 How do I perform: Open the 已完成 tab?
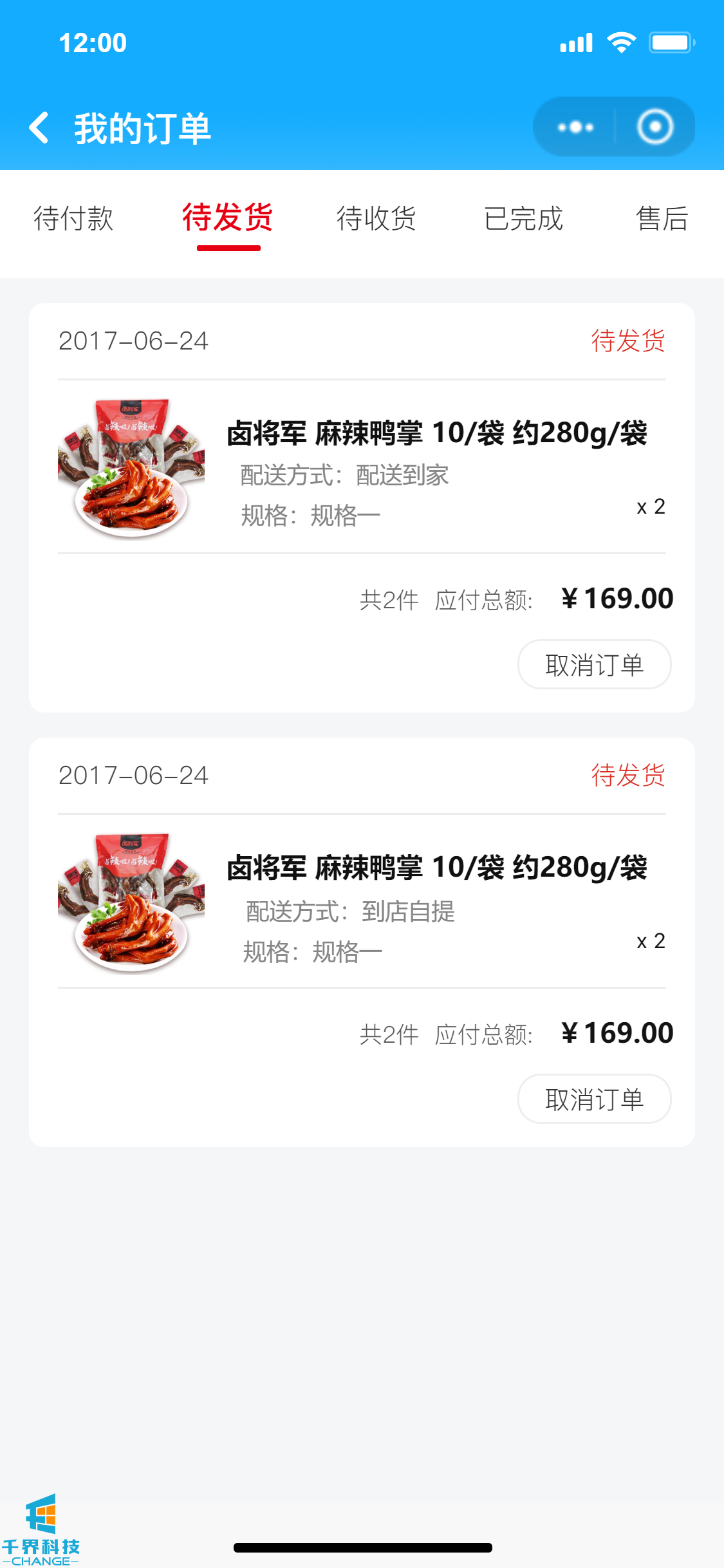point(523,218)
